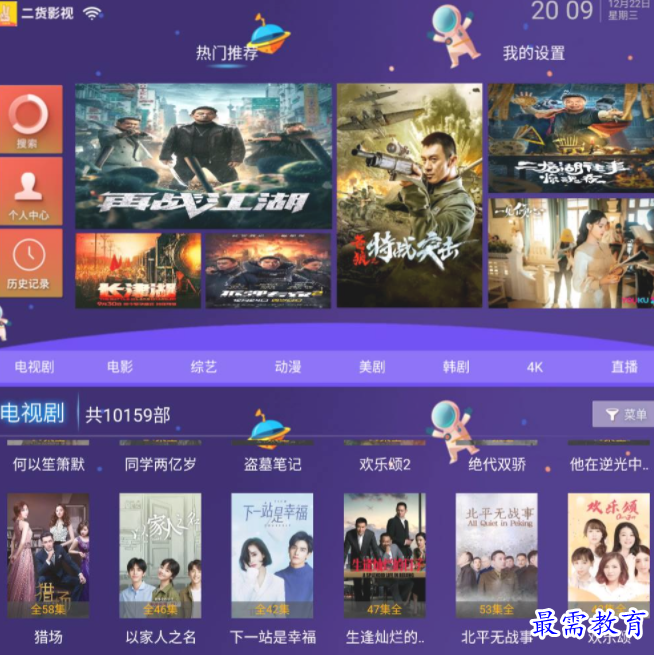654x655 pixels.
Task: Open 个人中心 personal center
Action: tap(29, 192)
